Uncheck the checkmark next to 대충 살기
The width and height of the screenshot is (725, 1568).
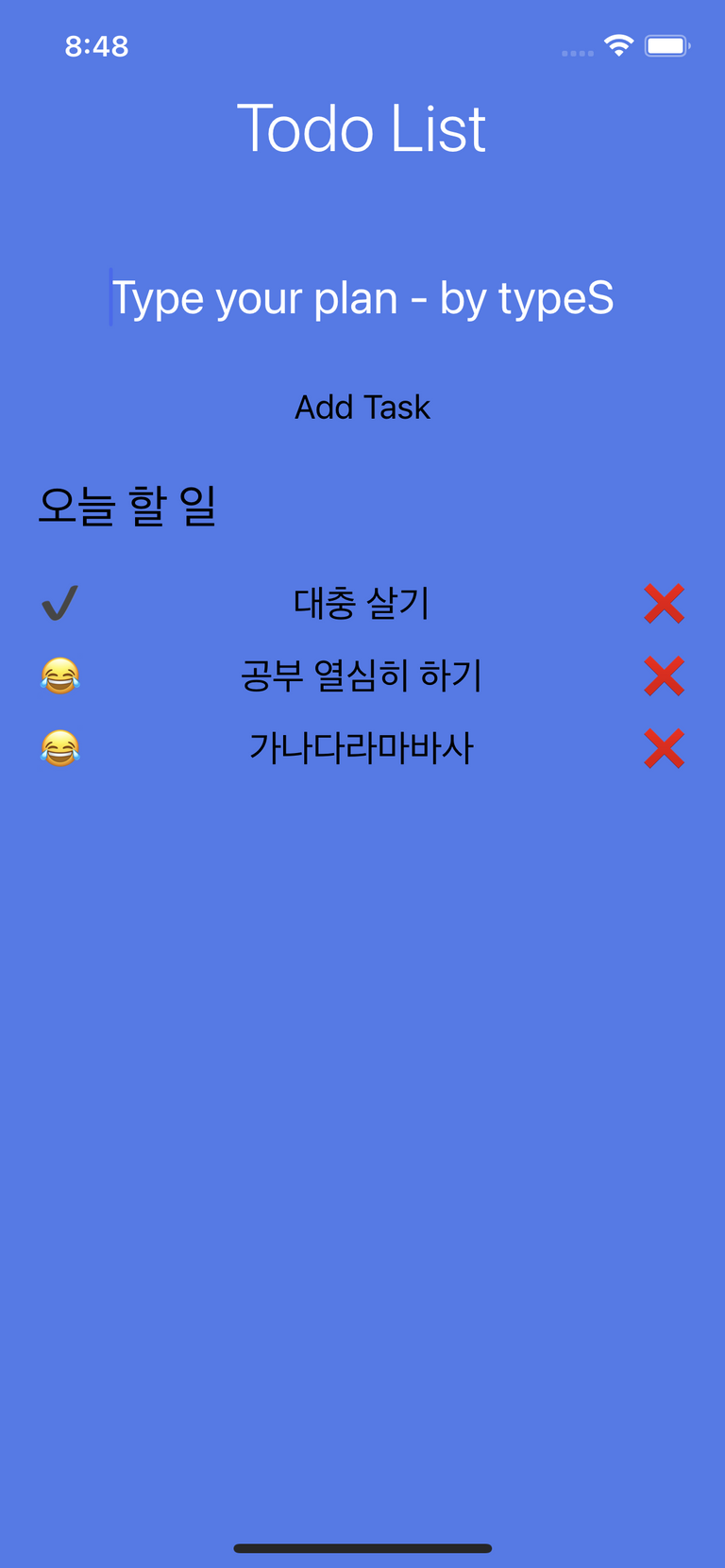[x=59, y=603]
